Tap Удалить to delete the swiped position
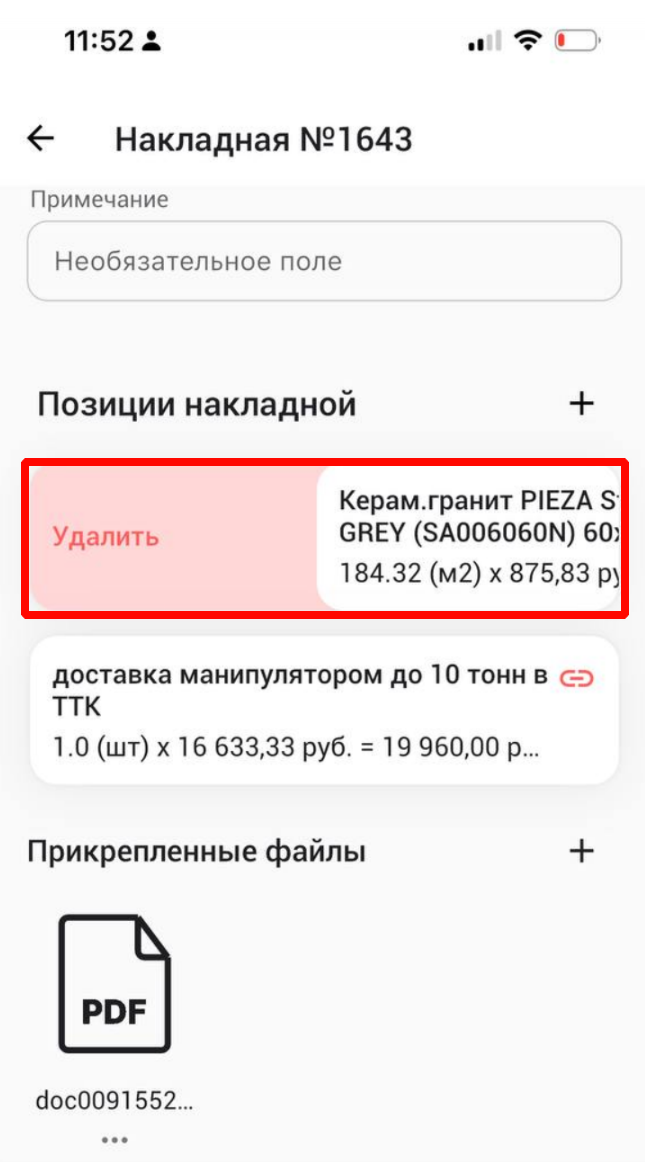The height and width of the screenshot is (1162, 645). (106, 536)
